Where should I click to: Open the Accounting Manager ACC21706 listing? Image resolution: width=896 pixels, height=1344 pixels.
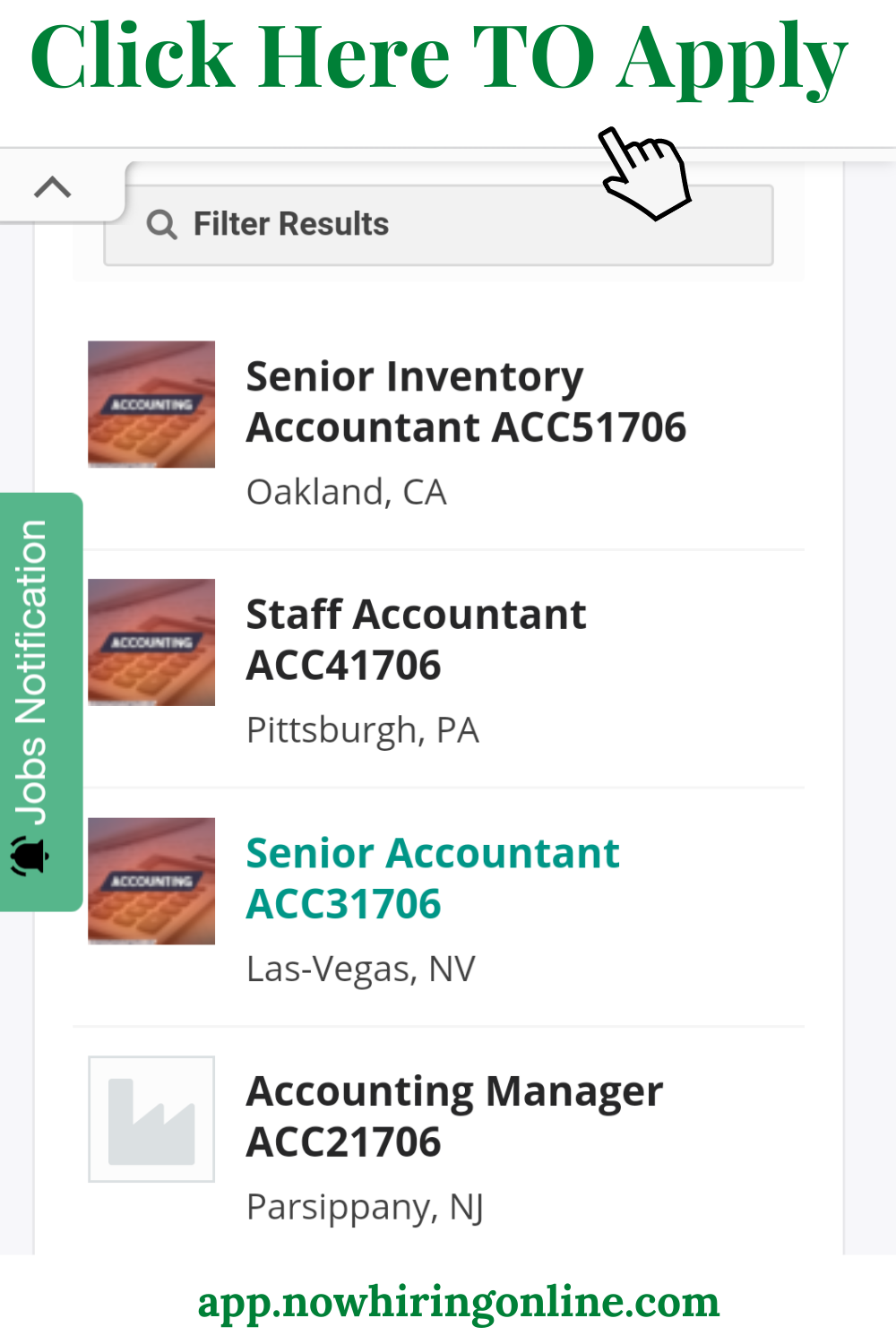pyautogui.click(x=453, y=1115)
